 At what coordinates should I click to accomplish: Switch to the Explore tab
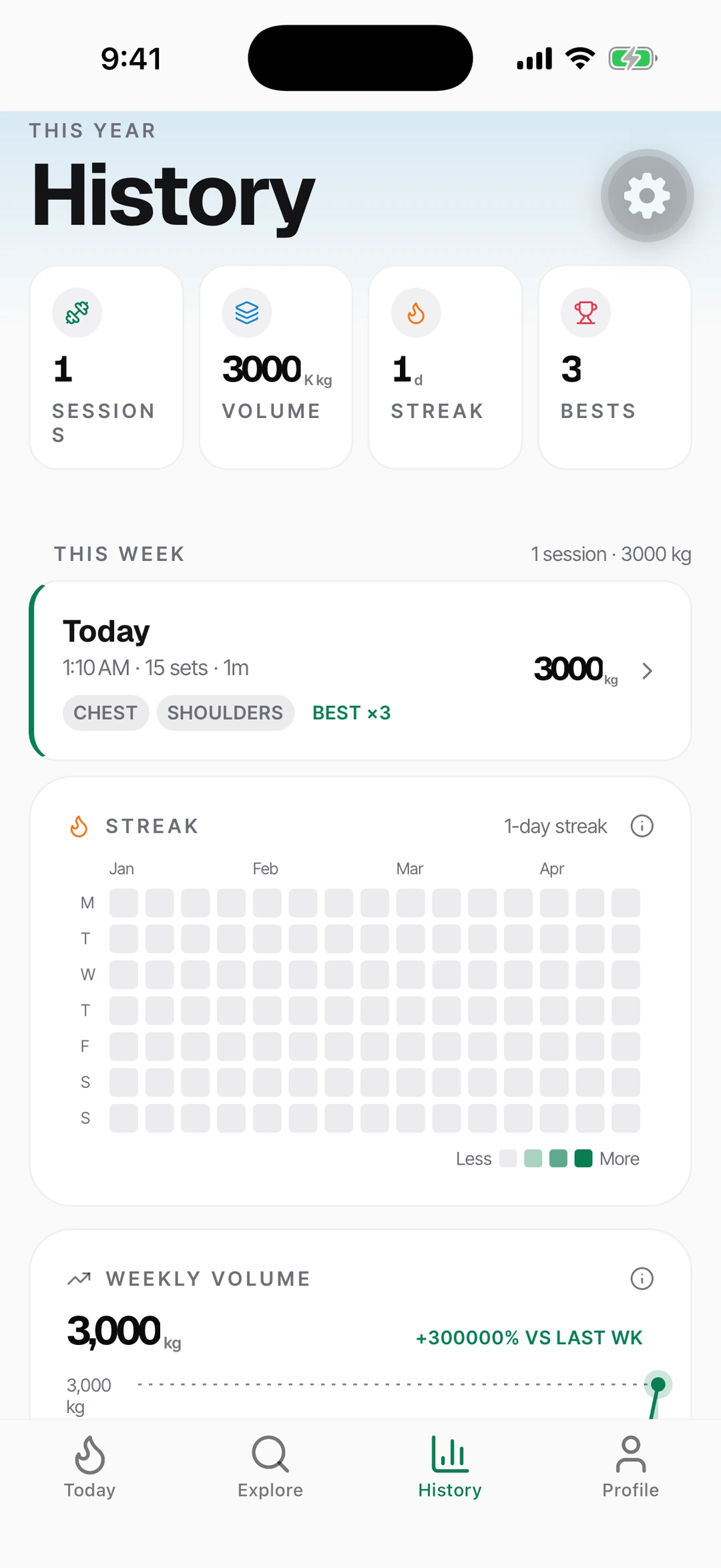pos(270,1456)
